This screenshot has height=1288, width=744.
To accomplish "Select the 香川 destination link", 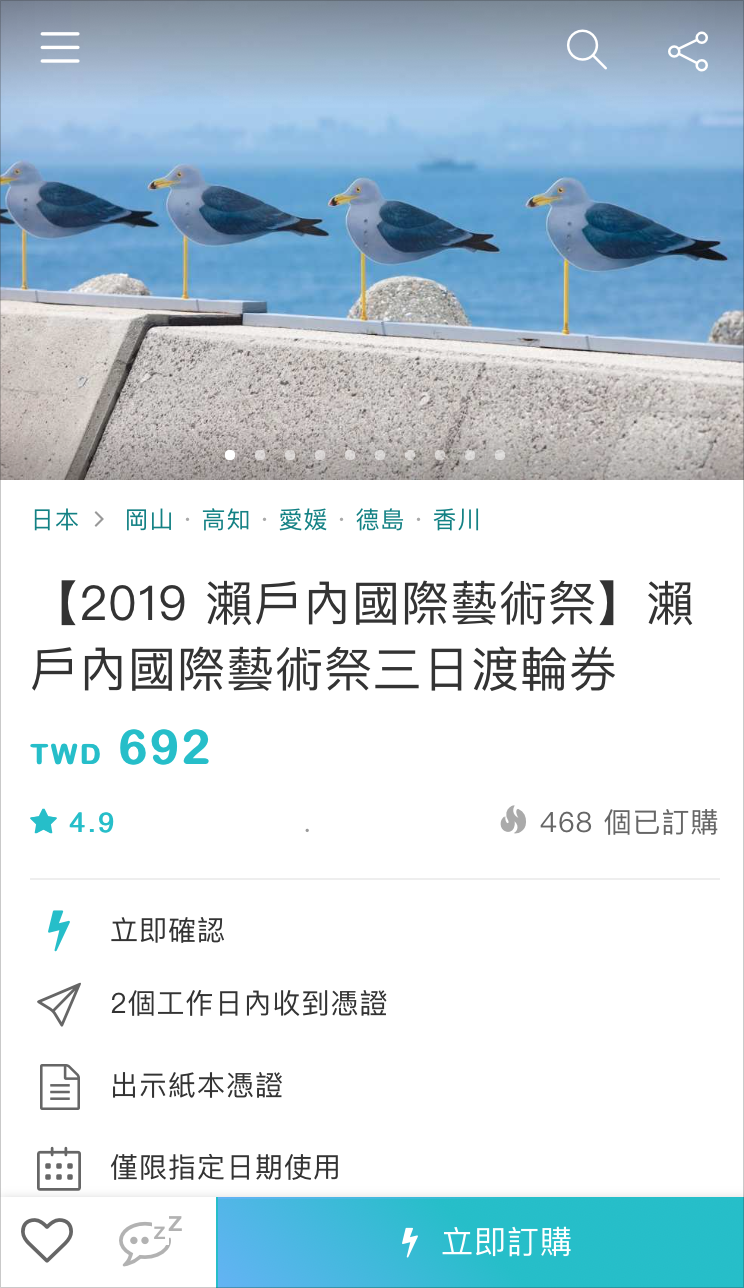I will 457,520.
